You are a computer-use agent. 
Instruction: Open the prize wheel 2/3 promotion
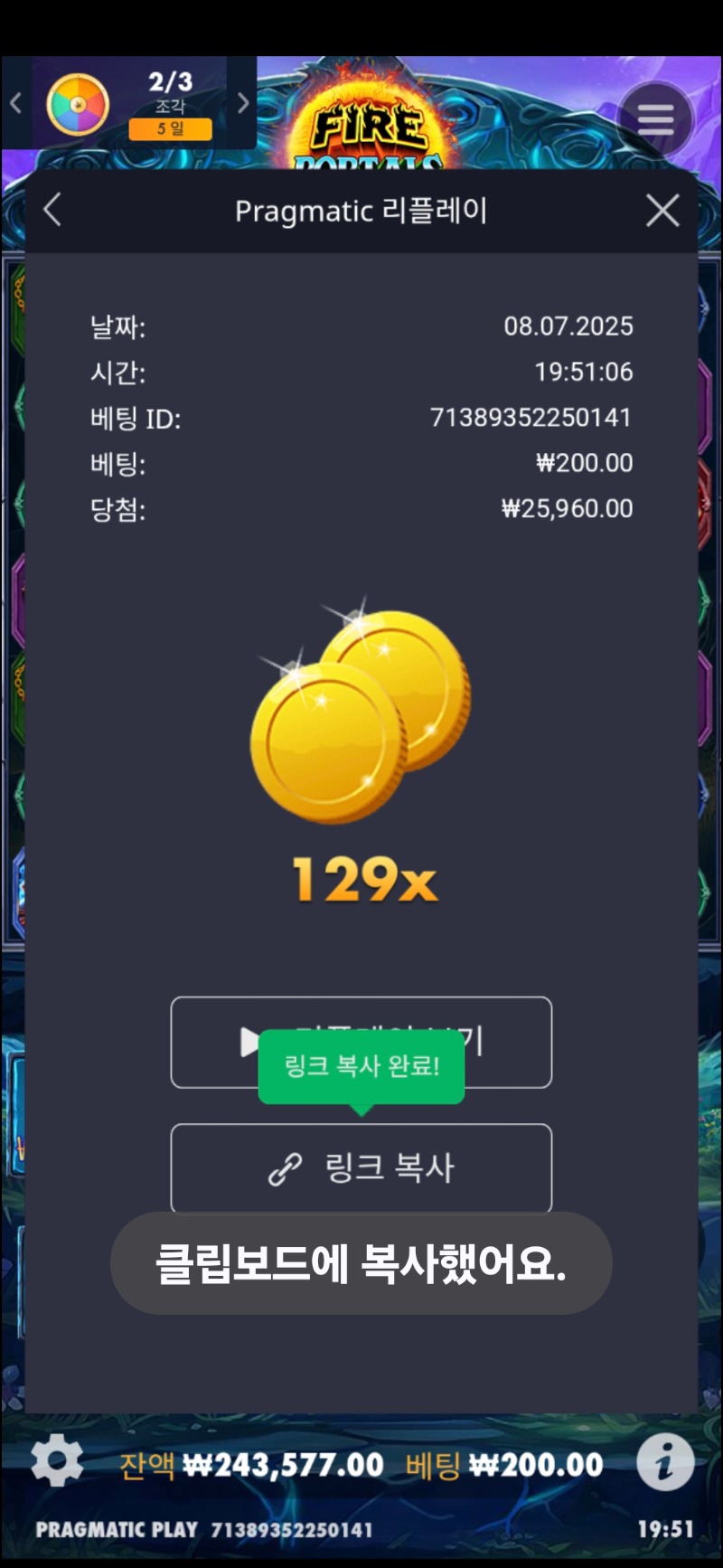80,104
